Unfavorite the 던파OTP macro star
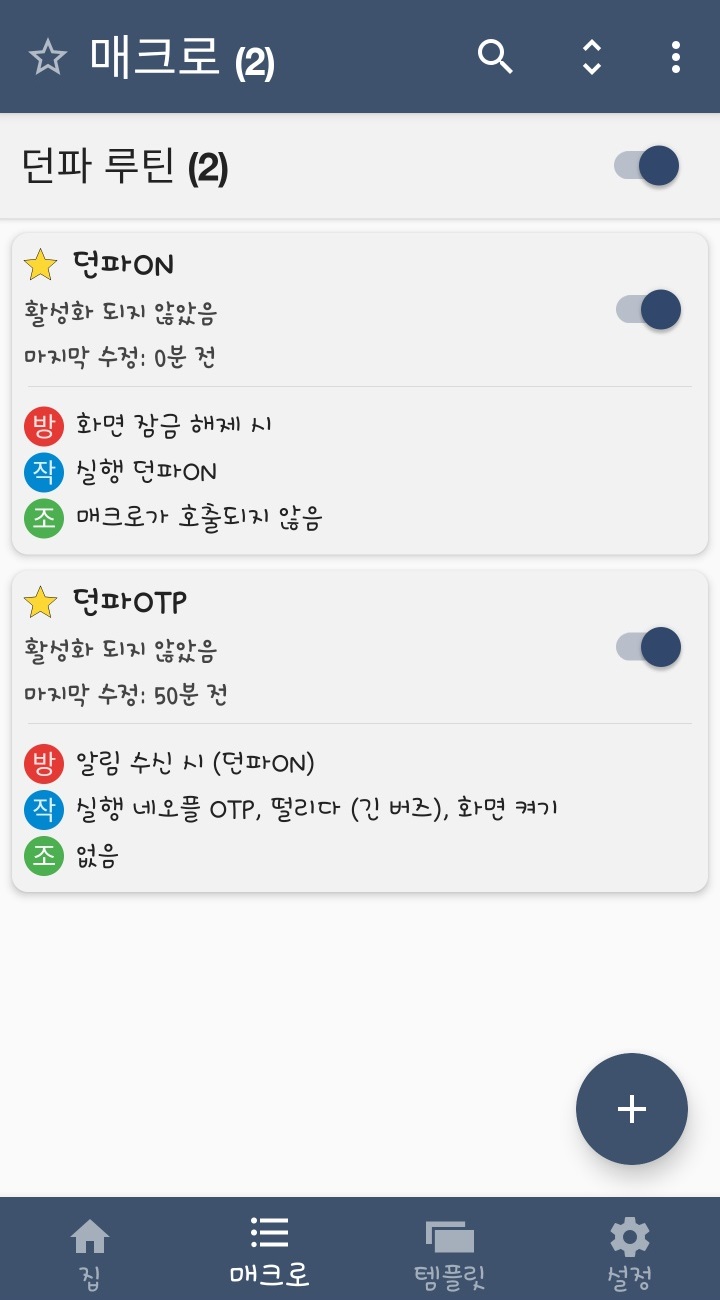This screenshot has width=720, height=1300. (41, 602)
